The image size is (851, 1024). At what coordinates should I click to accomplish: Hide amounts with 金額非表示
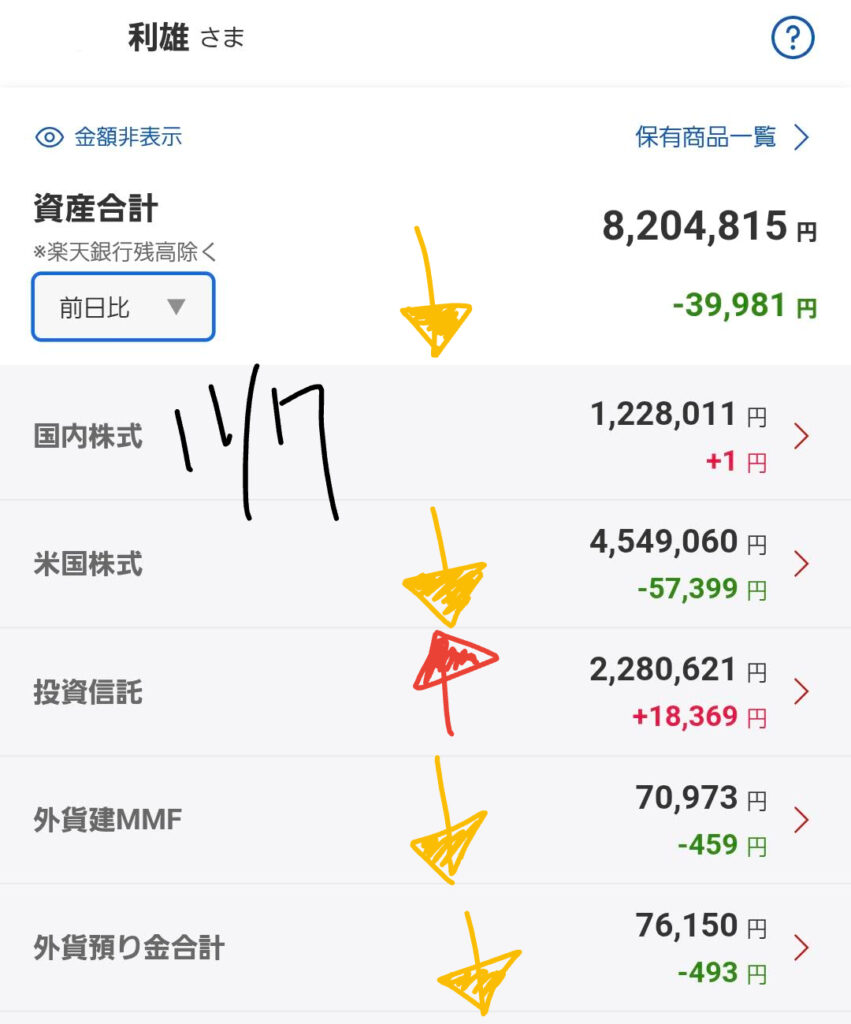click(110, 137)
